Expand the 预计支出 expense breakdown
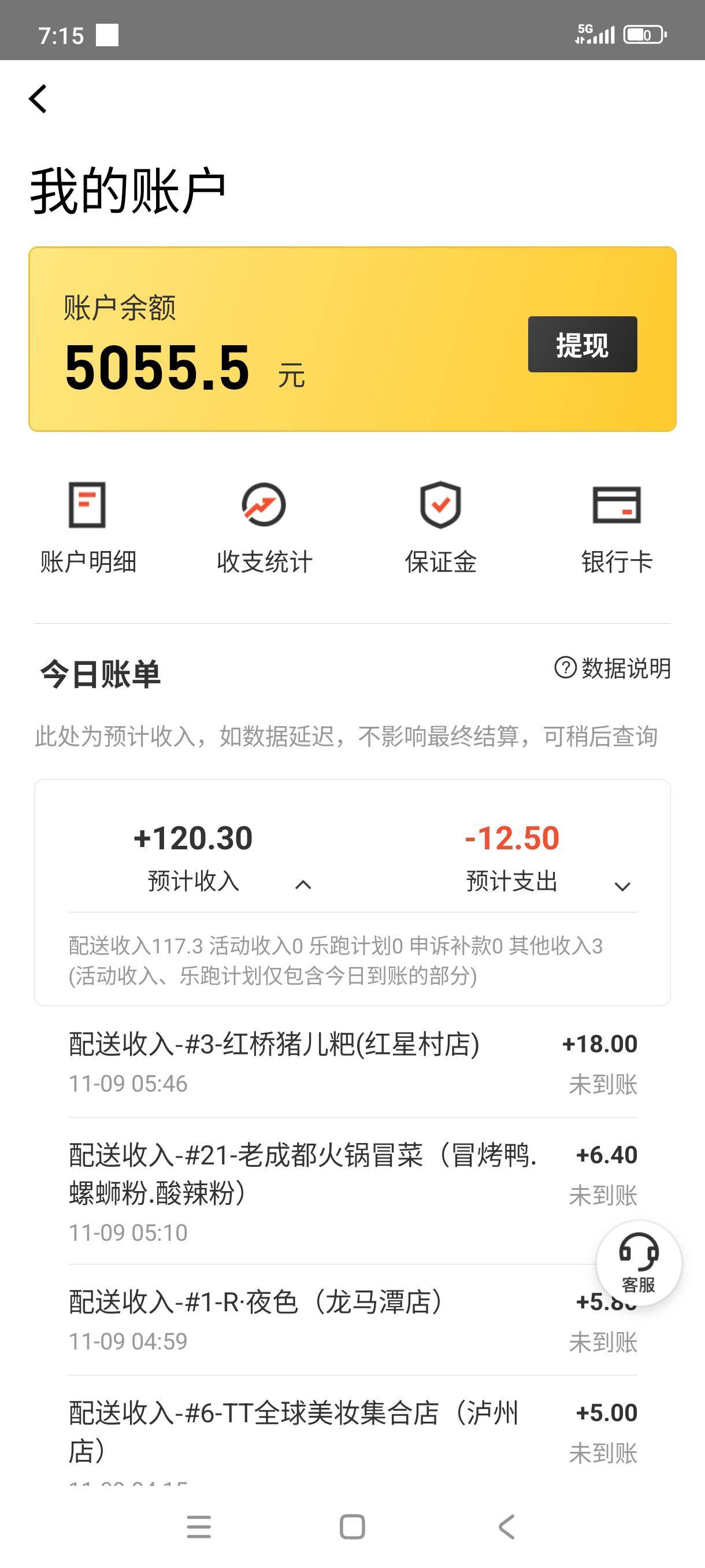The height and width of the screenshot is (1568, 705). [x=622, y=886]
